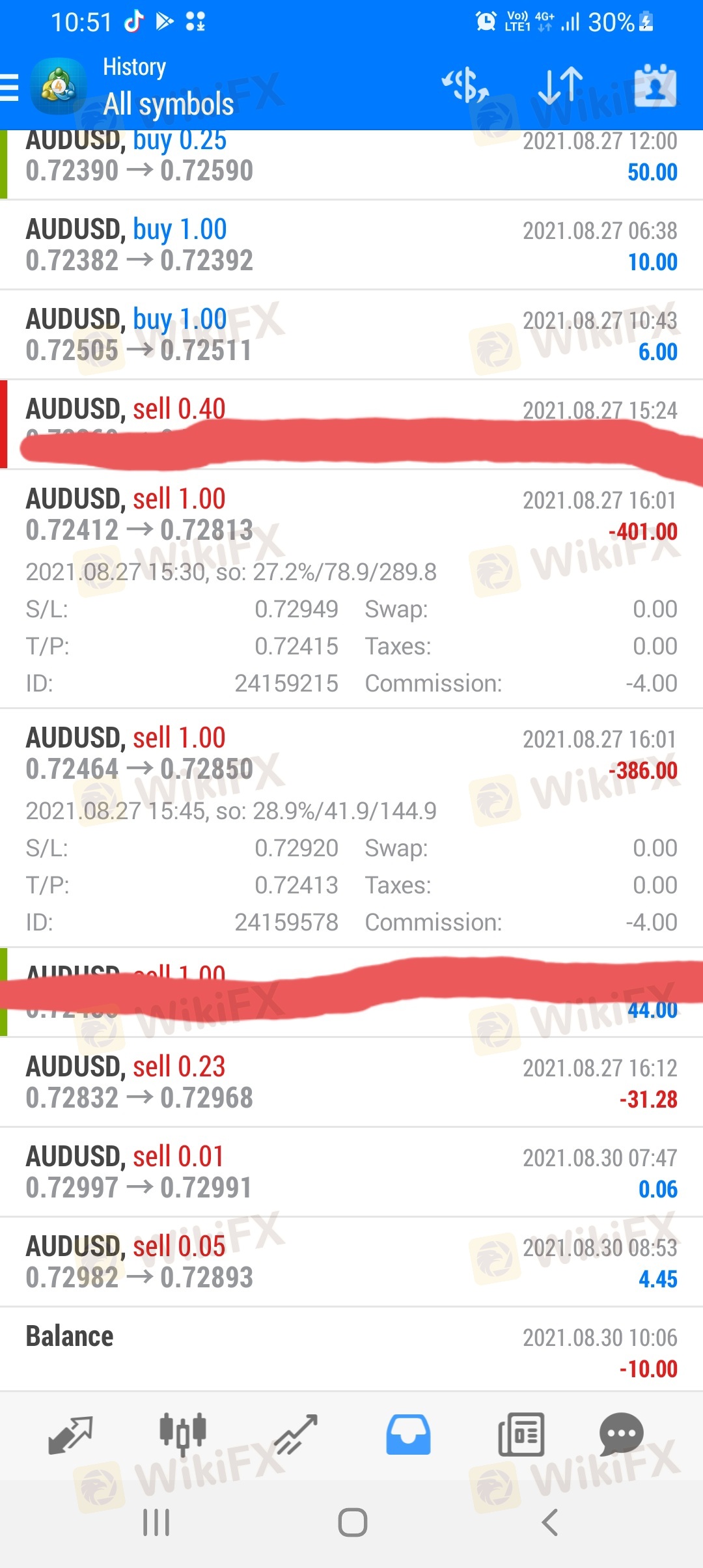Open the hamburger drawer menu
Image resolution: width=703 pixels, height=1568 pixels.
click(x=9, y=87)
